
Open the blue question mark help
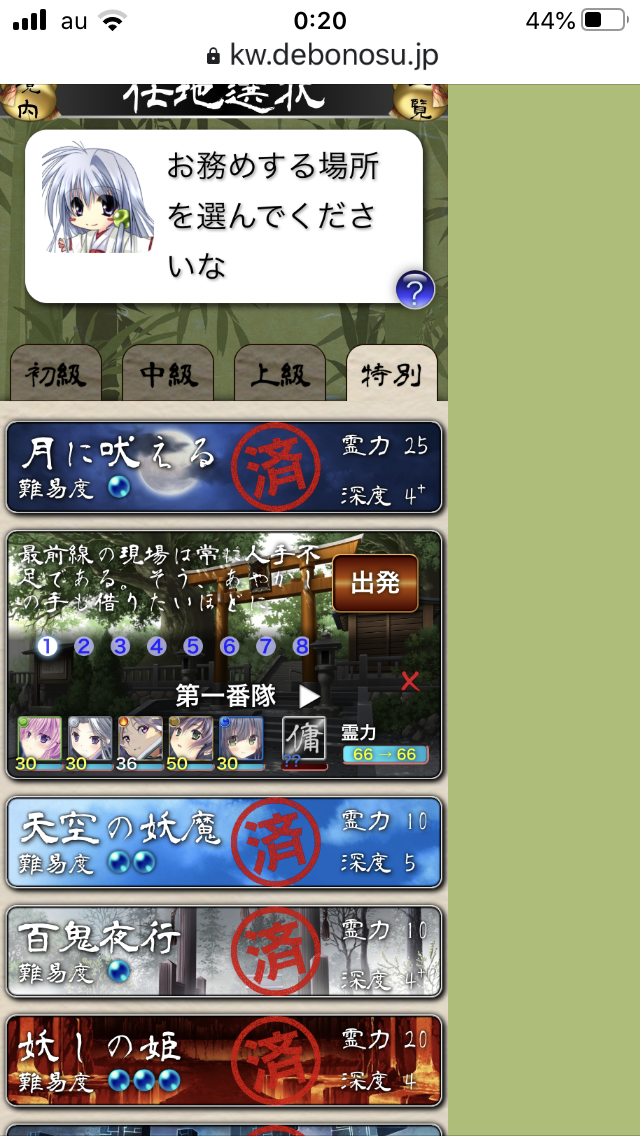point(415,290)
